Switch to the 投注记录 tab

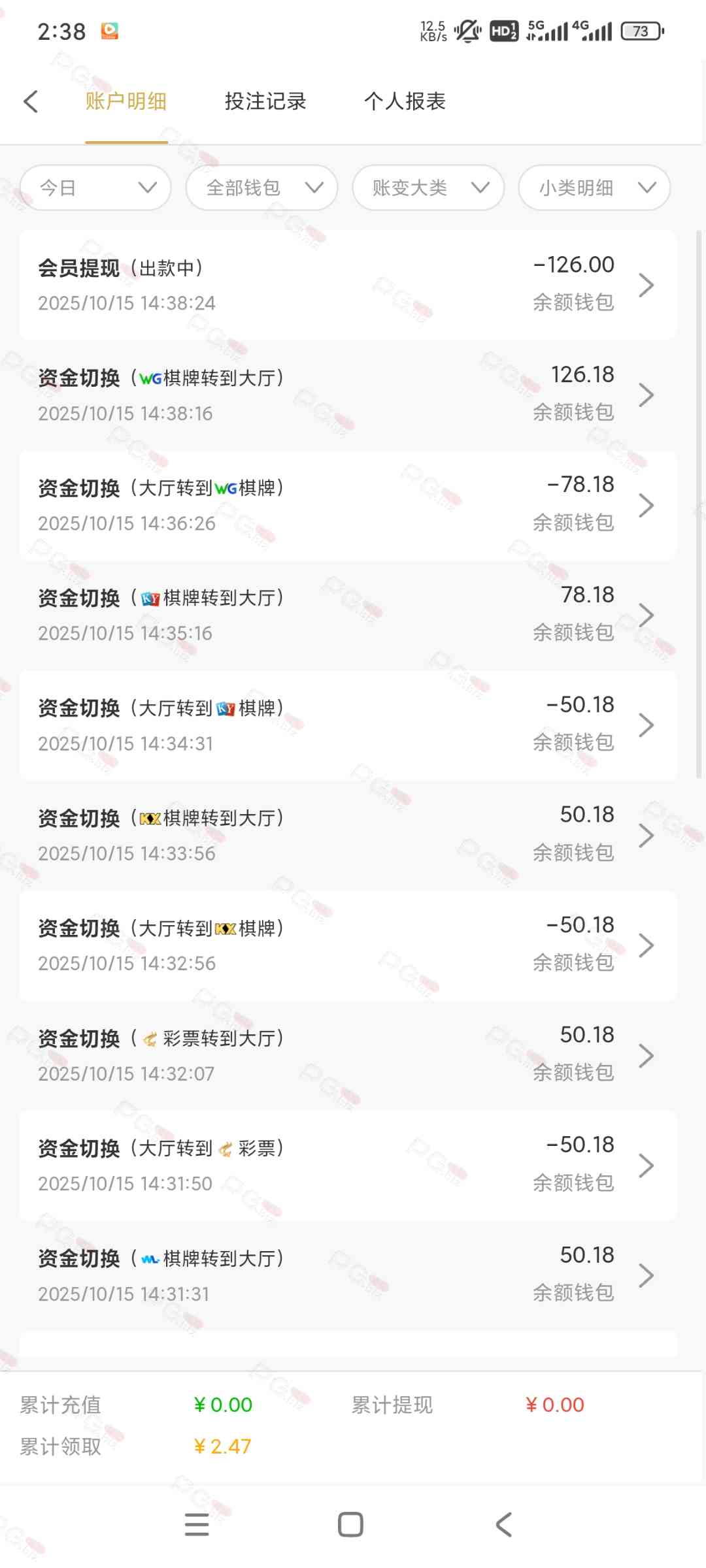[x=265, y=101]
